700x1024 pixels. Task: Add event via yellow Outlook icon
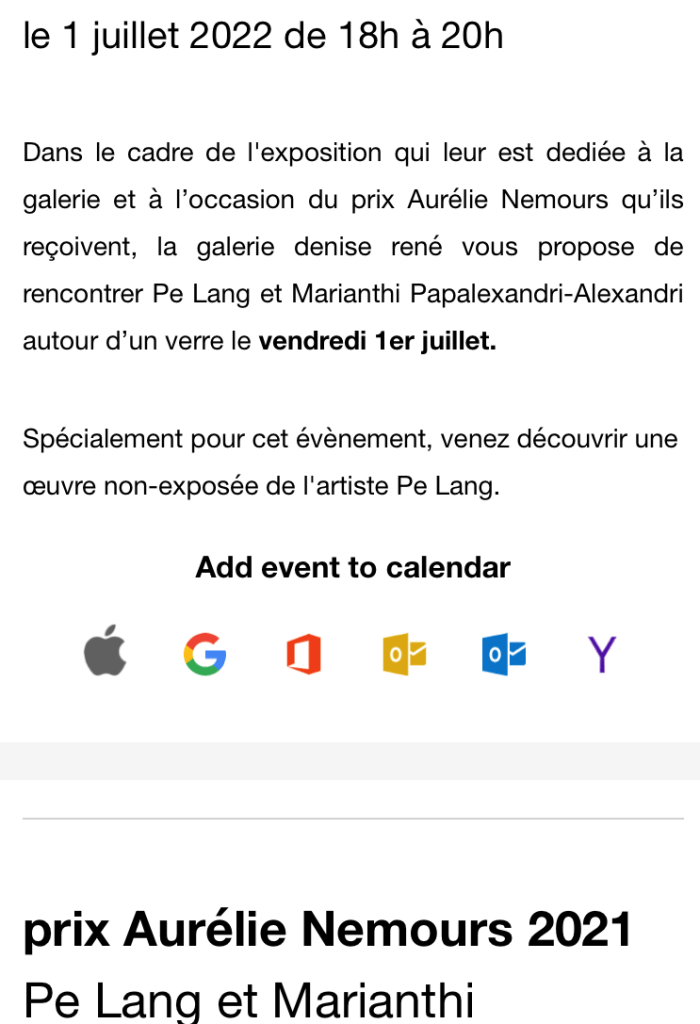[x=404, y=655]
